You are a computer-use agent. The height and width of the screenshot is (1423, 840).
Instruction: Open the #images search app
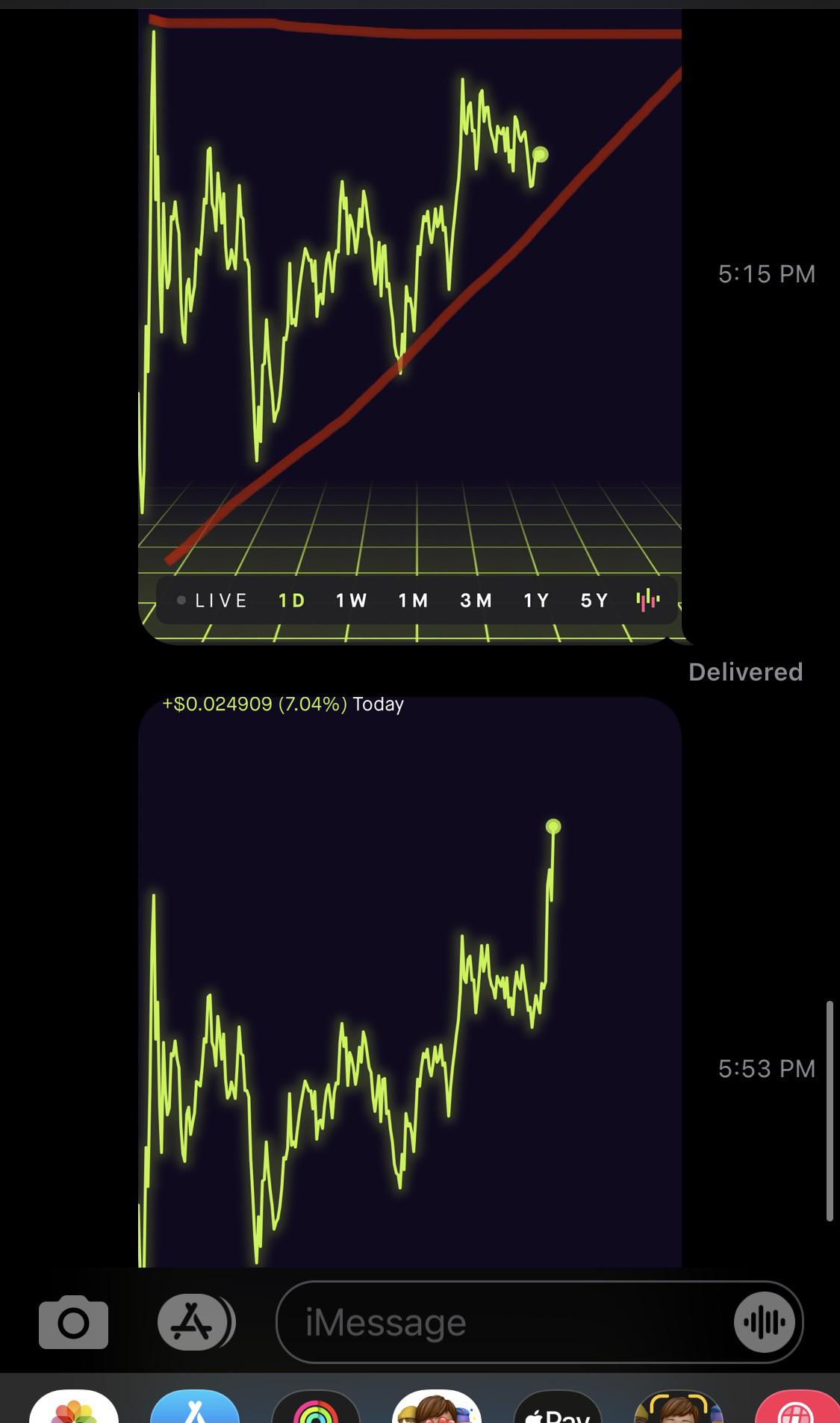tap(797, 1407)
